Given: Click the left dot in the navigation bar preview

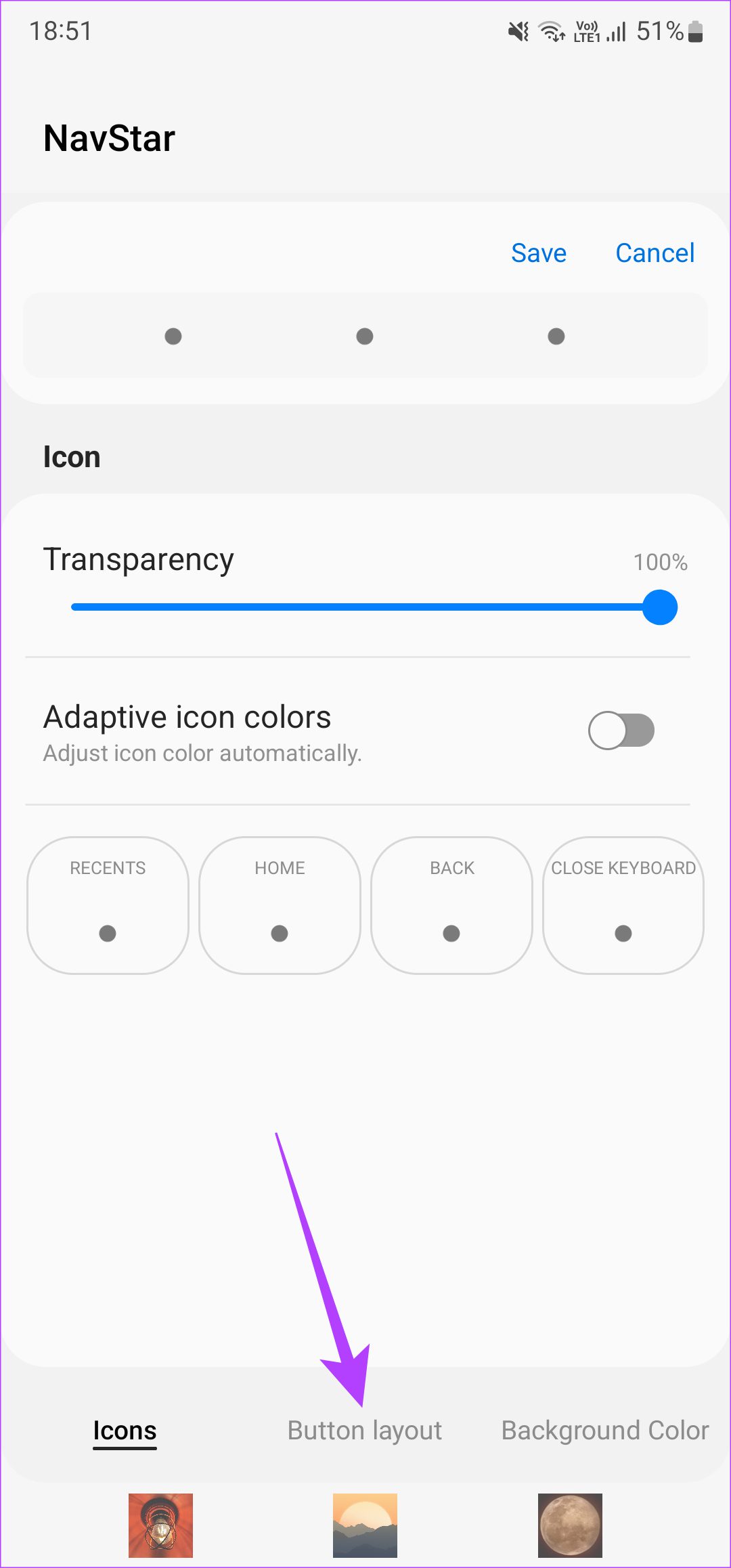Looking at the screenshot, I should (173, 336).
